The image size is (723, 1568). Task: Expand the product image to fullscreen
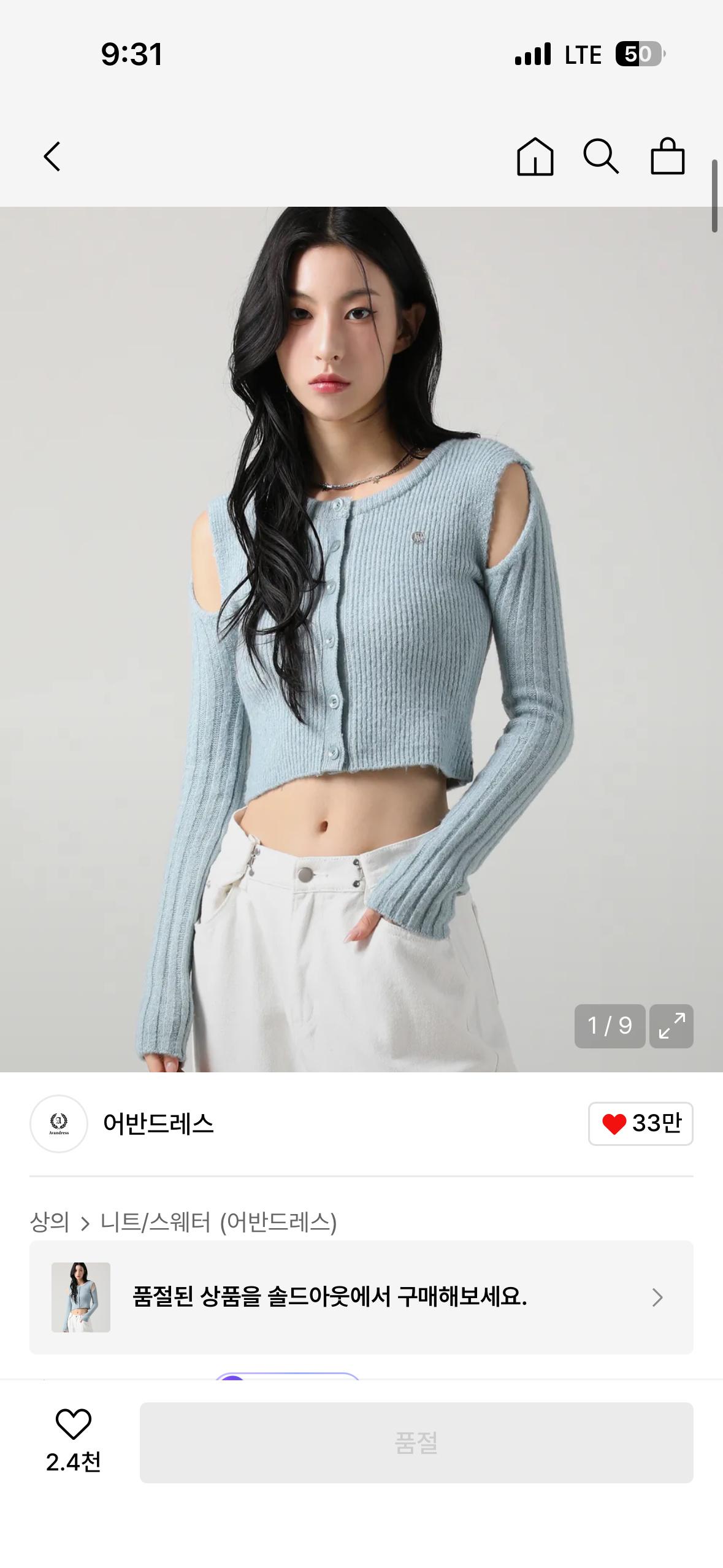(671, 1026)
